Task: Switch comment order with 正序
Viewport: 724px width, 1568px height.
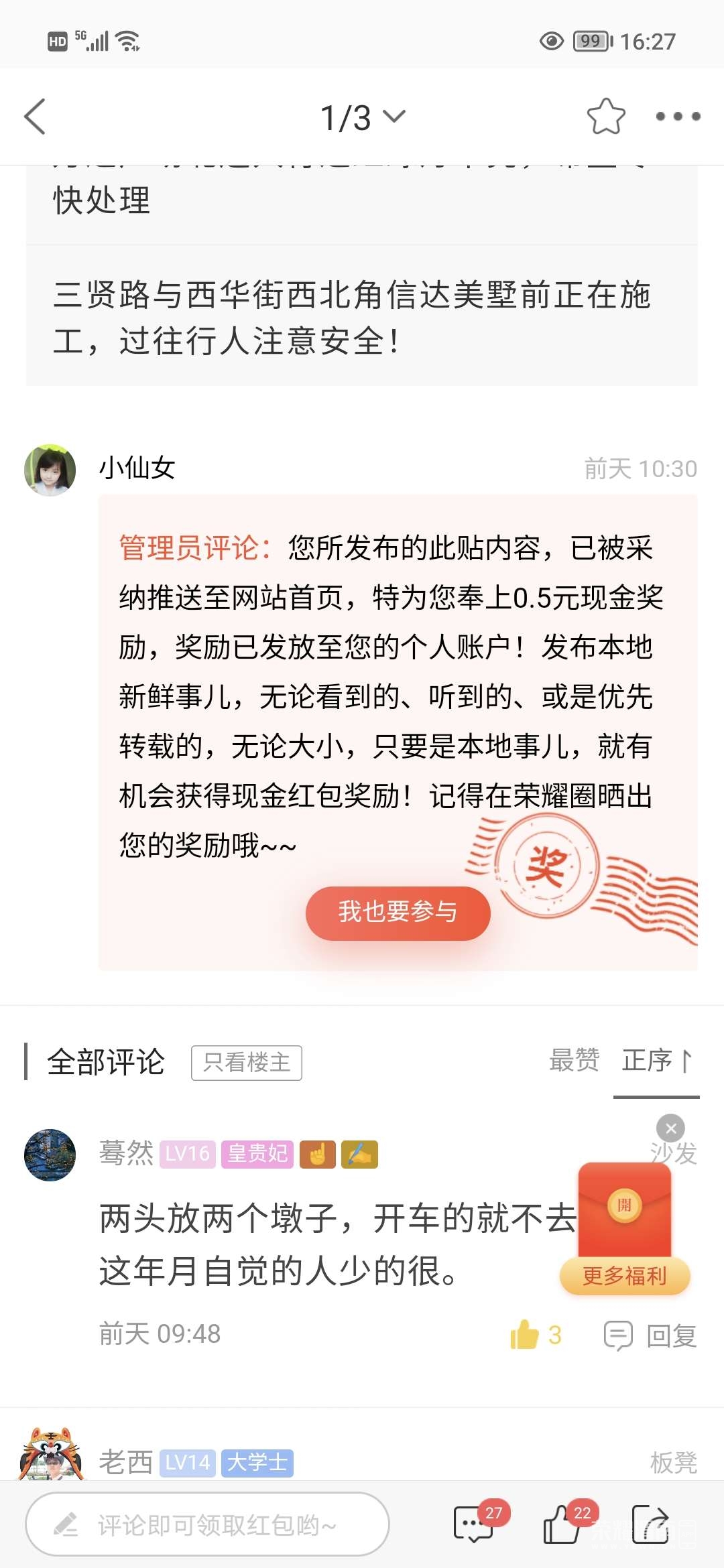Action: click(x=656, y=1061)
